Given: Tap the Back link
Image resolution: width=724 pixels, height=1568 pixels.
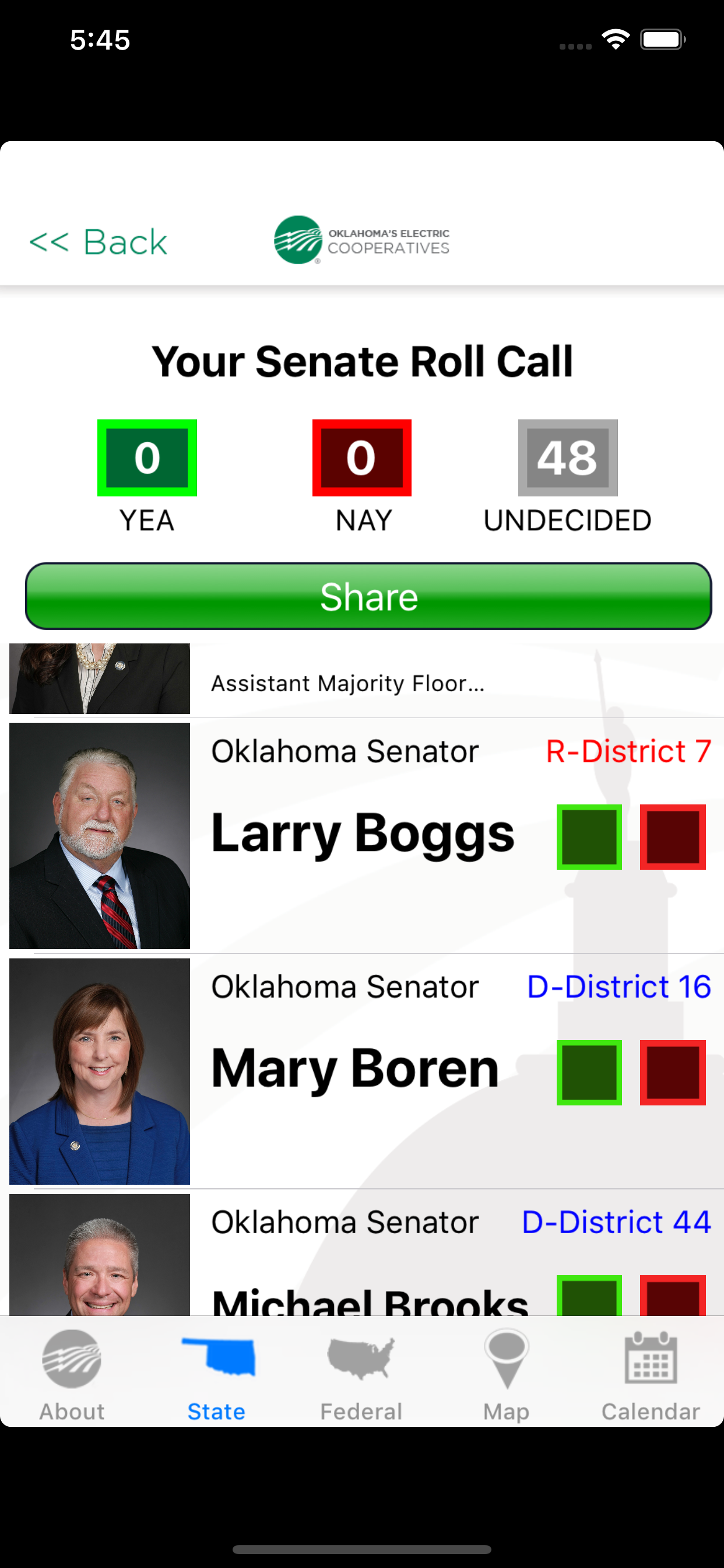Looking at the screenshot, I should 97,242.
